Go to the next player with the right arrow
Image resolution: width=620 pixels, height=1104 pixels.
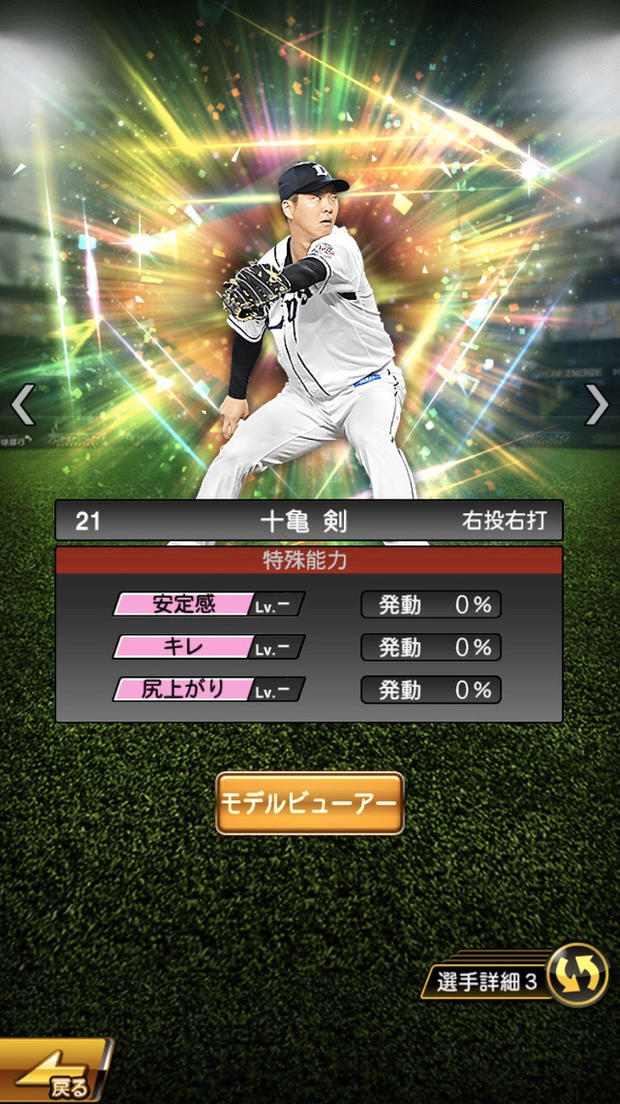pos(597,404)
